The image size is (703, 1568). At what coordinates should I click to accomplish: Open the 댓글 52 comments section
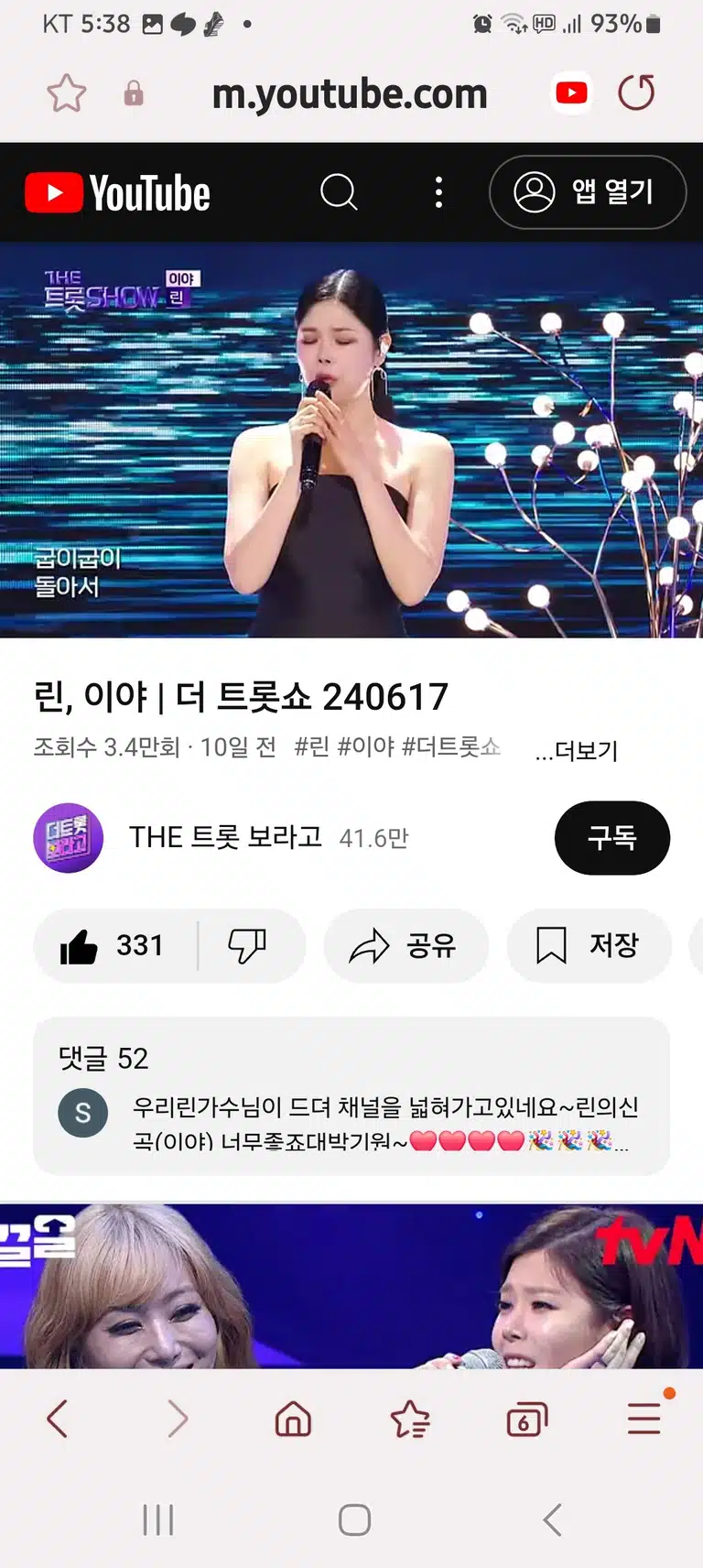351,1095
